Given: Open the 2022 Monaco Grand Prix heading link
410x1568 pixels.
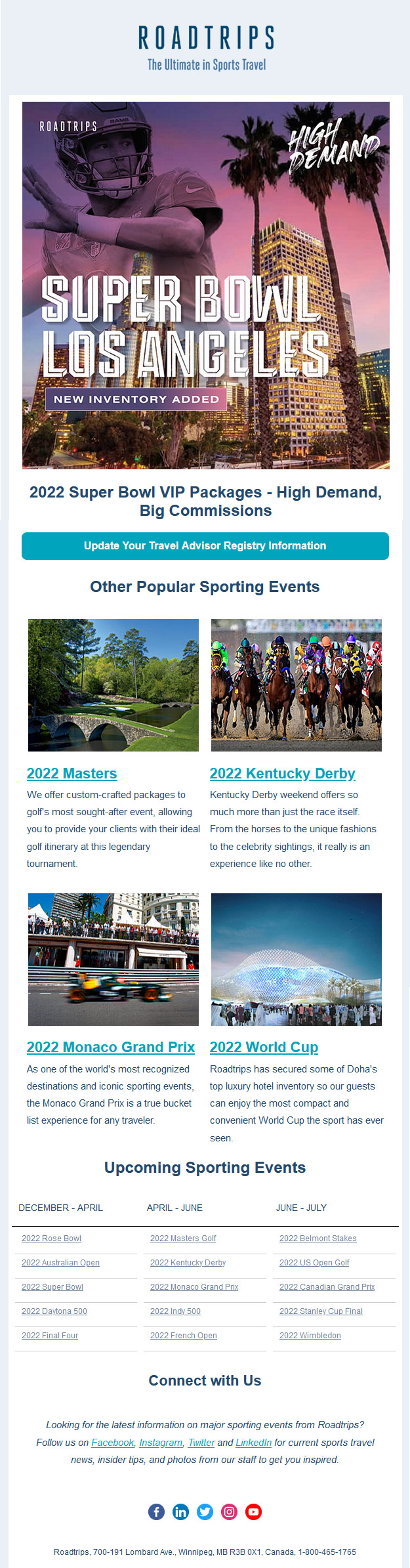Looking at the screenshot, I should coord(110,1047).
